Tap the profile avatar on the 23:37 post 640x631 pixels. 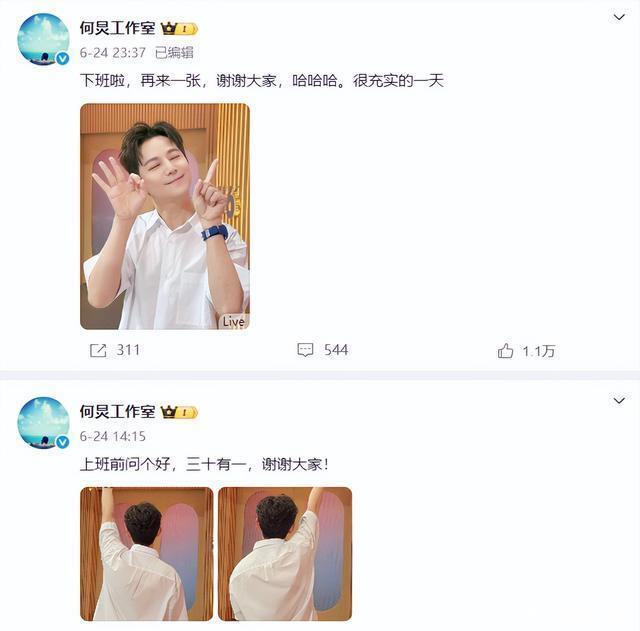pyautogui.click(x=43, y=40)
